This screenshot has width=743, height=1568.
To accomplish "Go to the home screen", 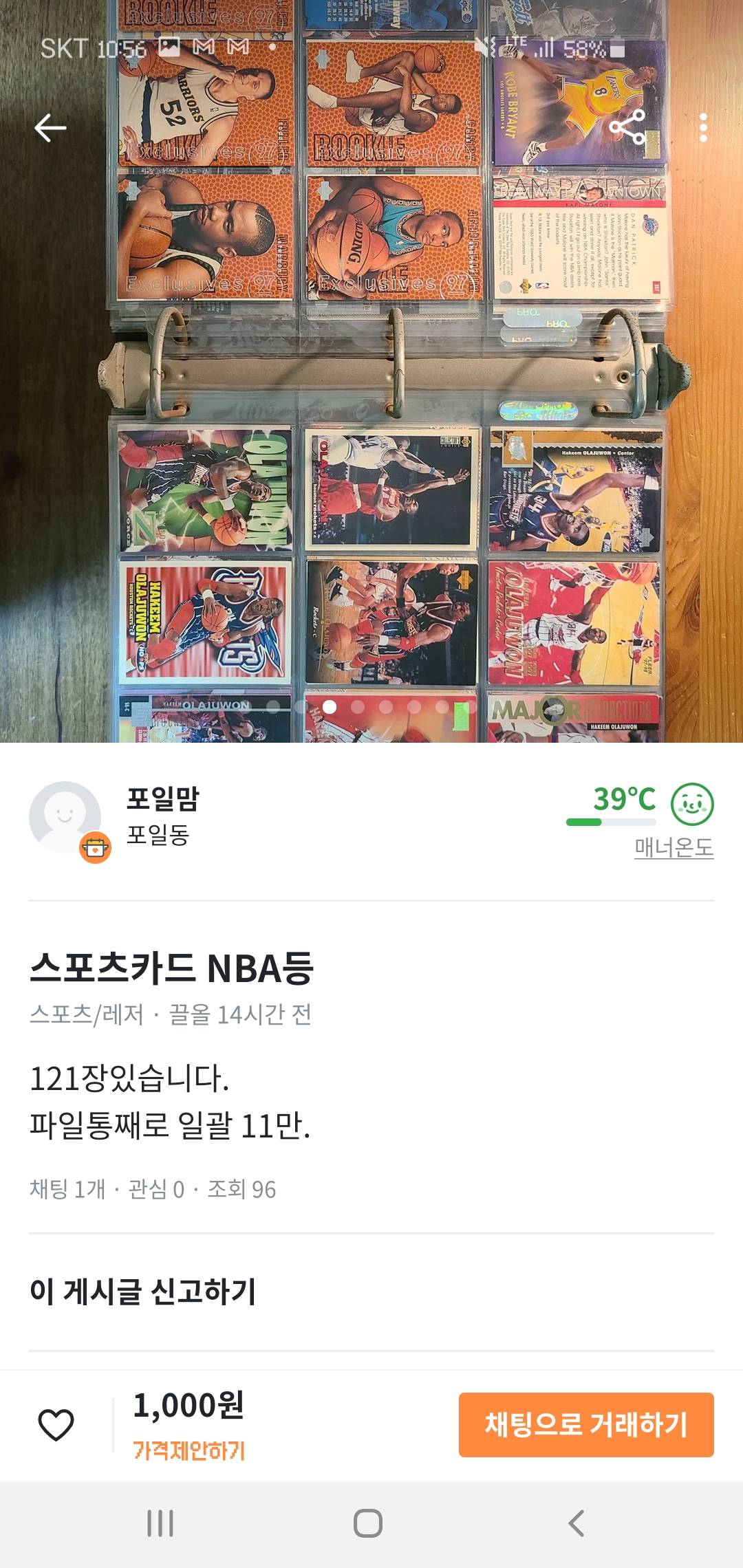I will [x=368, y=1523].
